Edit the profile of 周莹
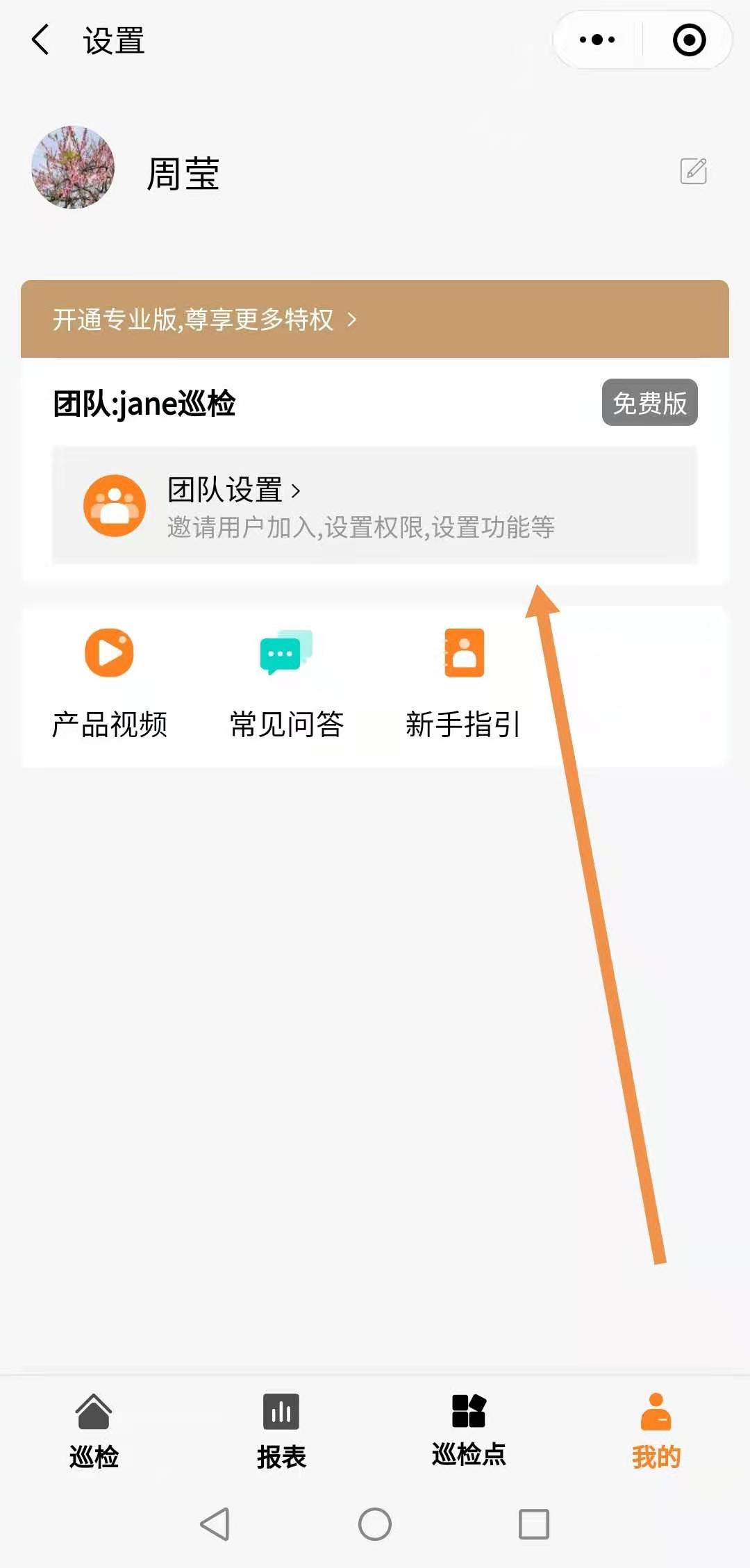The width and height of the screenshot is (750, 1568). pyautogui.click(x=693, y=171)
